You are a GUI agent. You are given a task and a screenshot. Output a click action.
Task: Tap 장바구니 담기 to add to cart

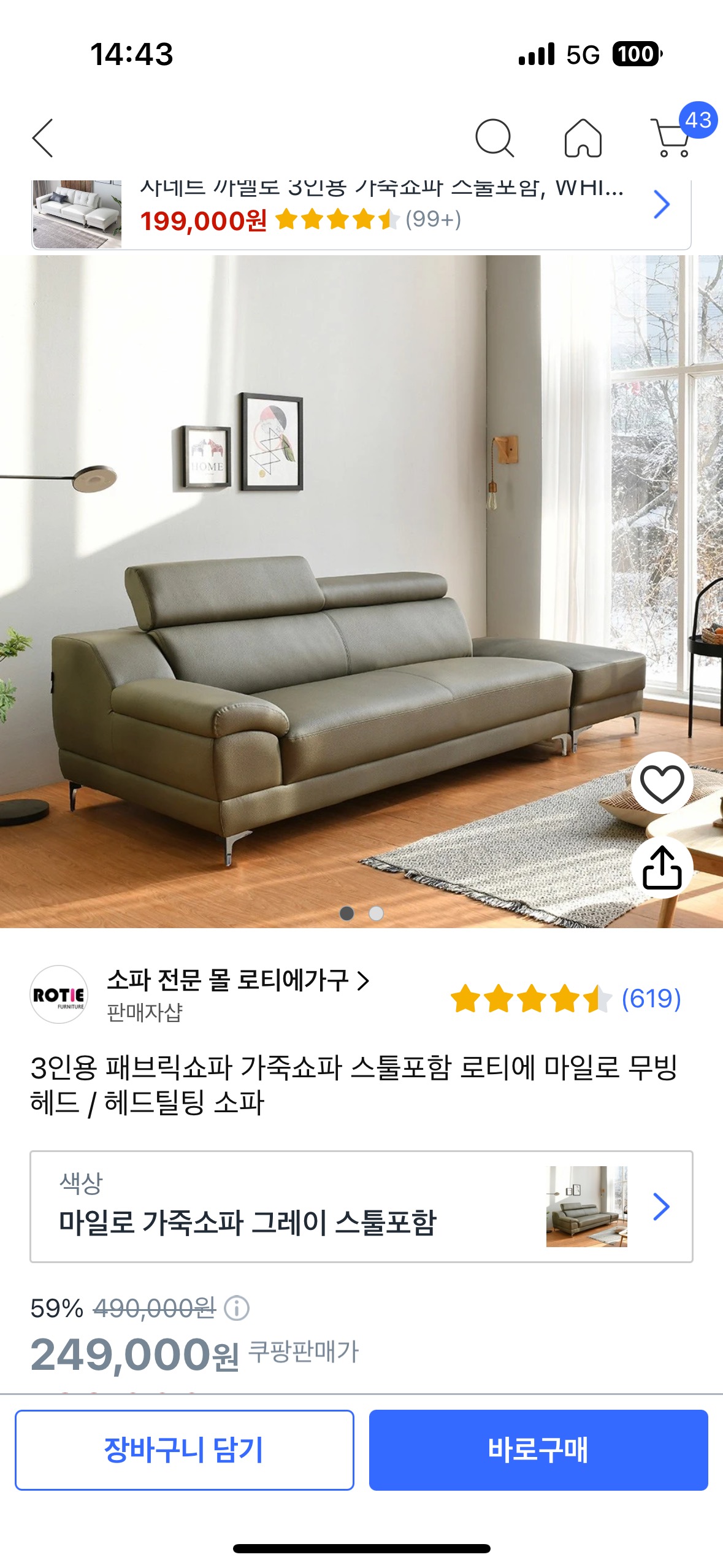point(184,1450)
